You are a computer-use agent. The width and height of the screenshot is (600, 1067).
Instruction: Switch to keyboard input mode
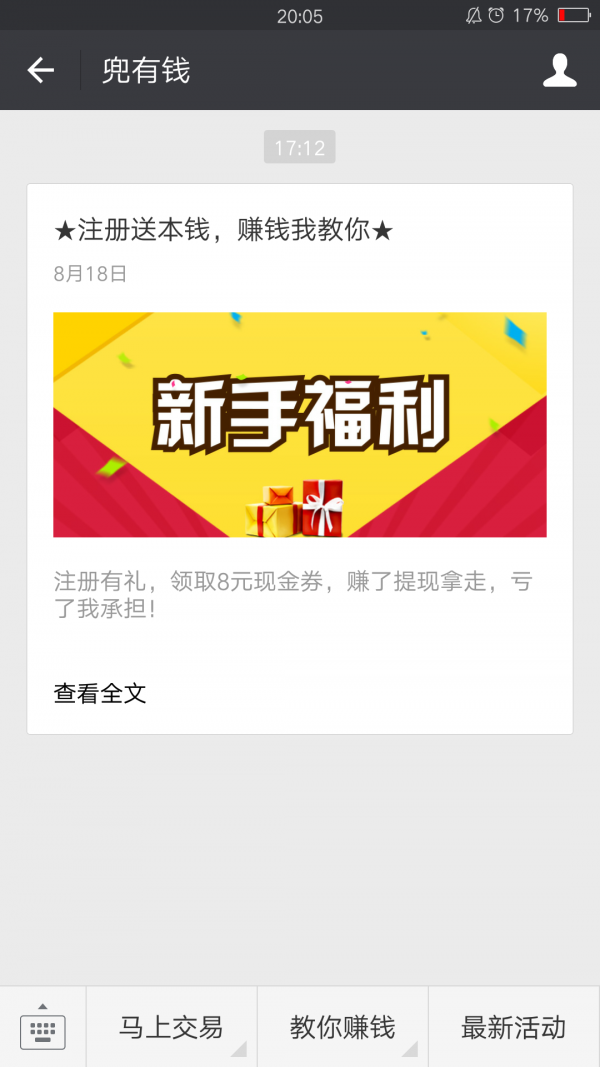tap(42, 1027)
